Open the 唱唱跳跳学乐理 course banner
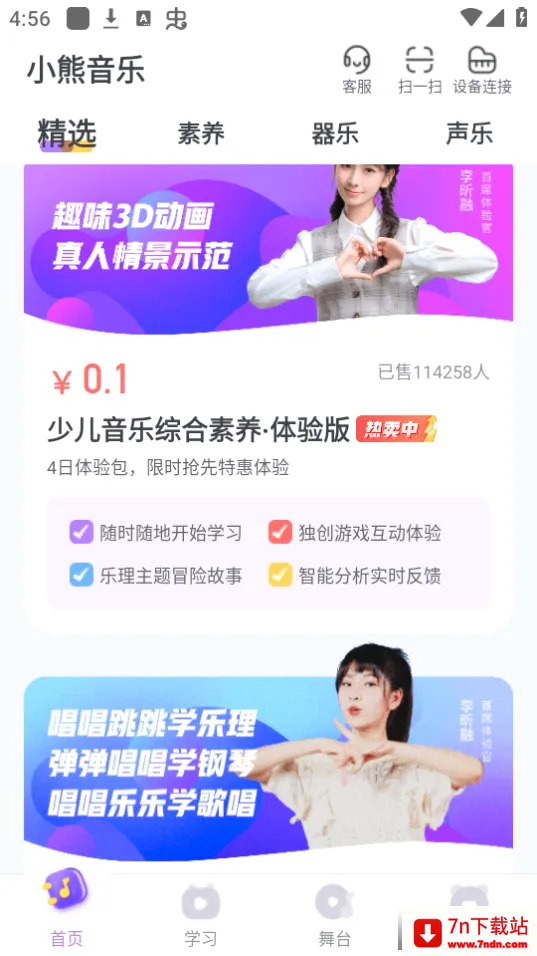This screenshot has height=956, width=537. pos(268,762)
